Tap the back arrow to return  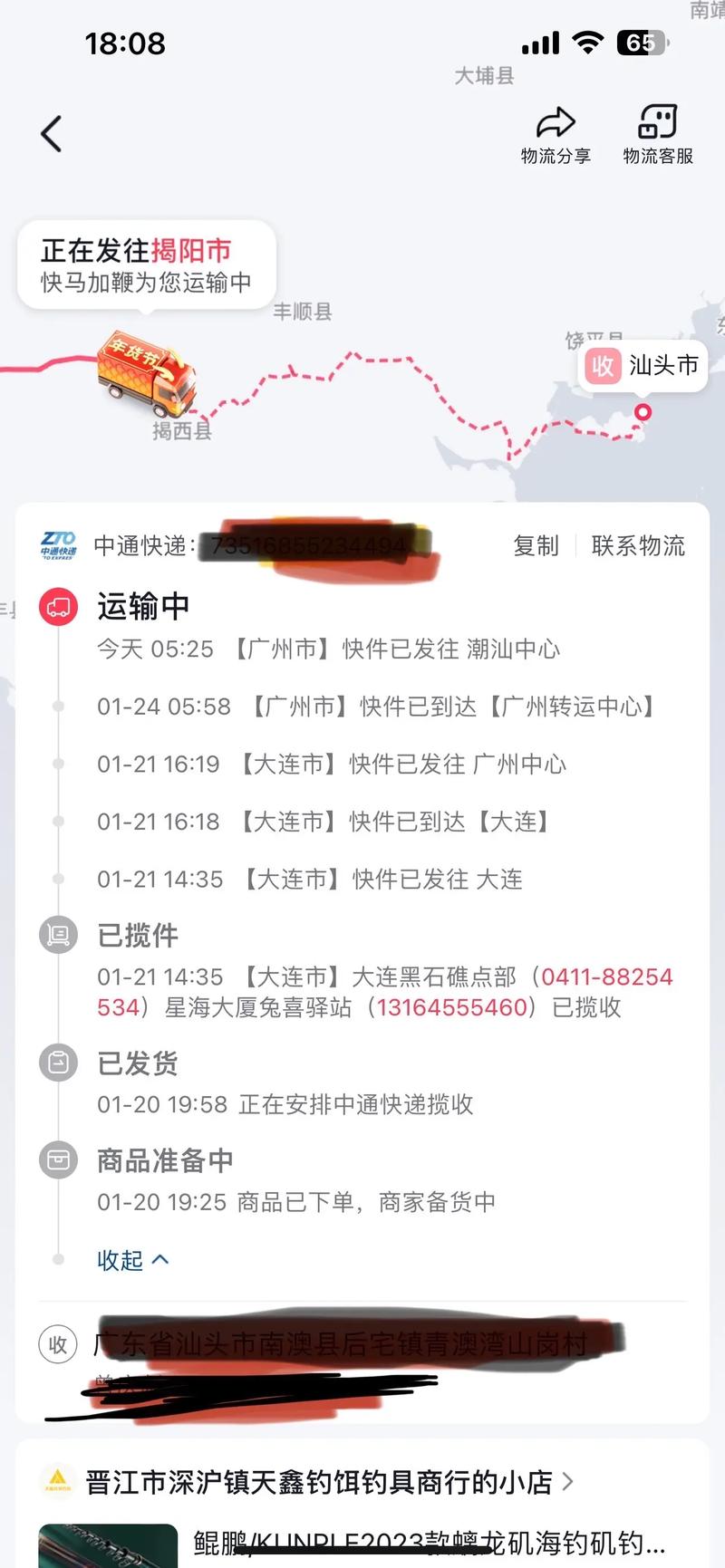(51, 132)
